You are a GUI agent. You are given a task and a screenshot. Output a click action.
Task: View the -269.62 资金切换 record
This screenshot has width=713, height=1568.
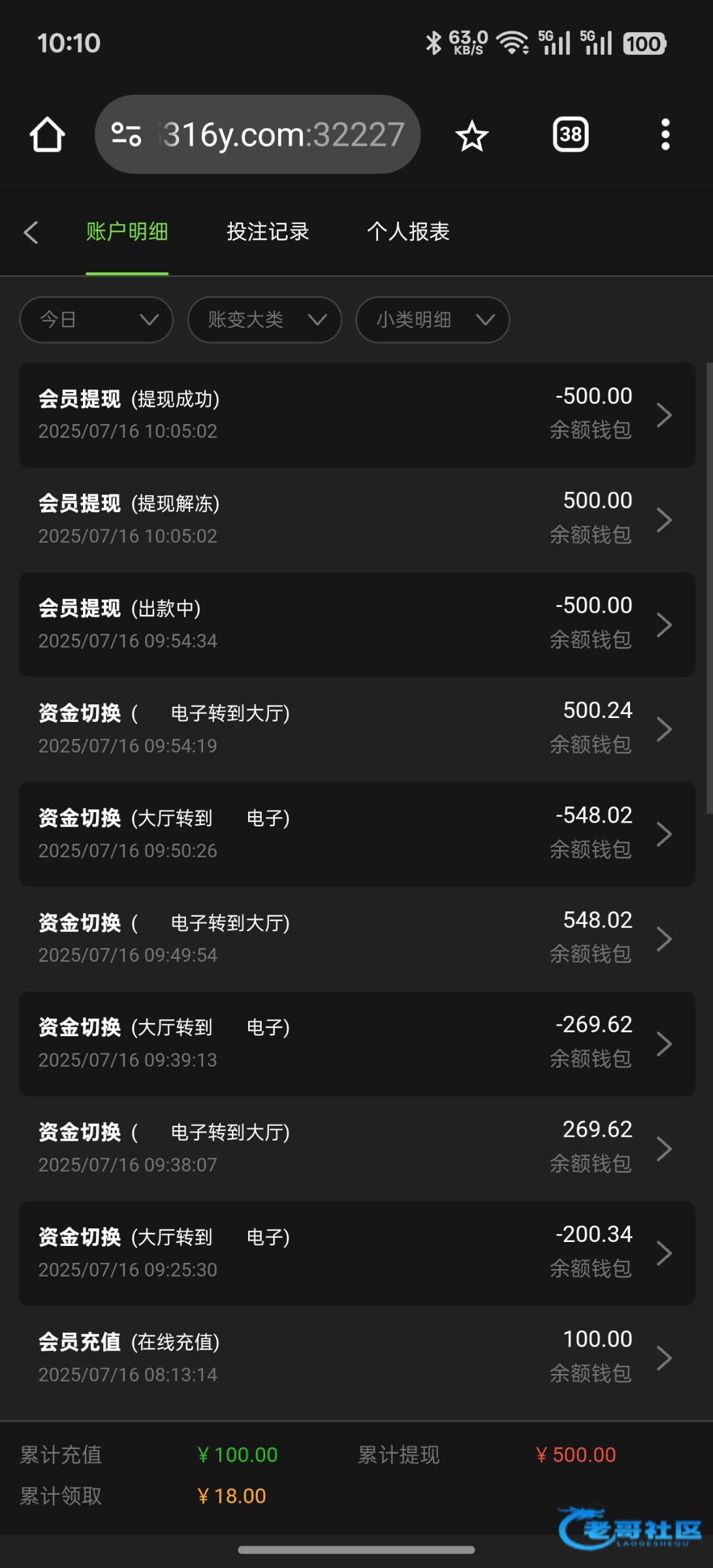click(357, 1044)
